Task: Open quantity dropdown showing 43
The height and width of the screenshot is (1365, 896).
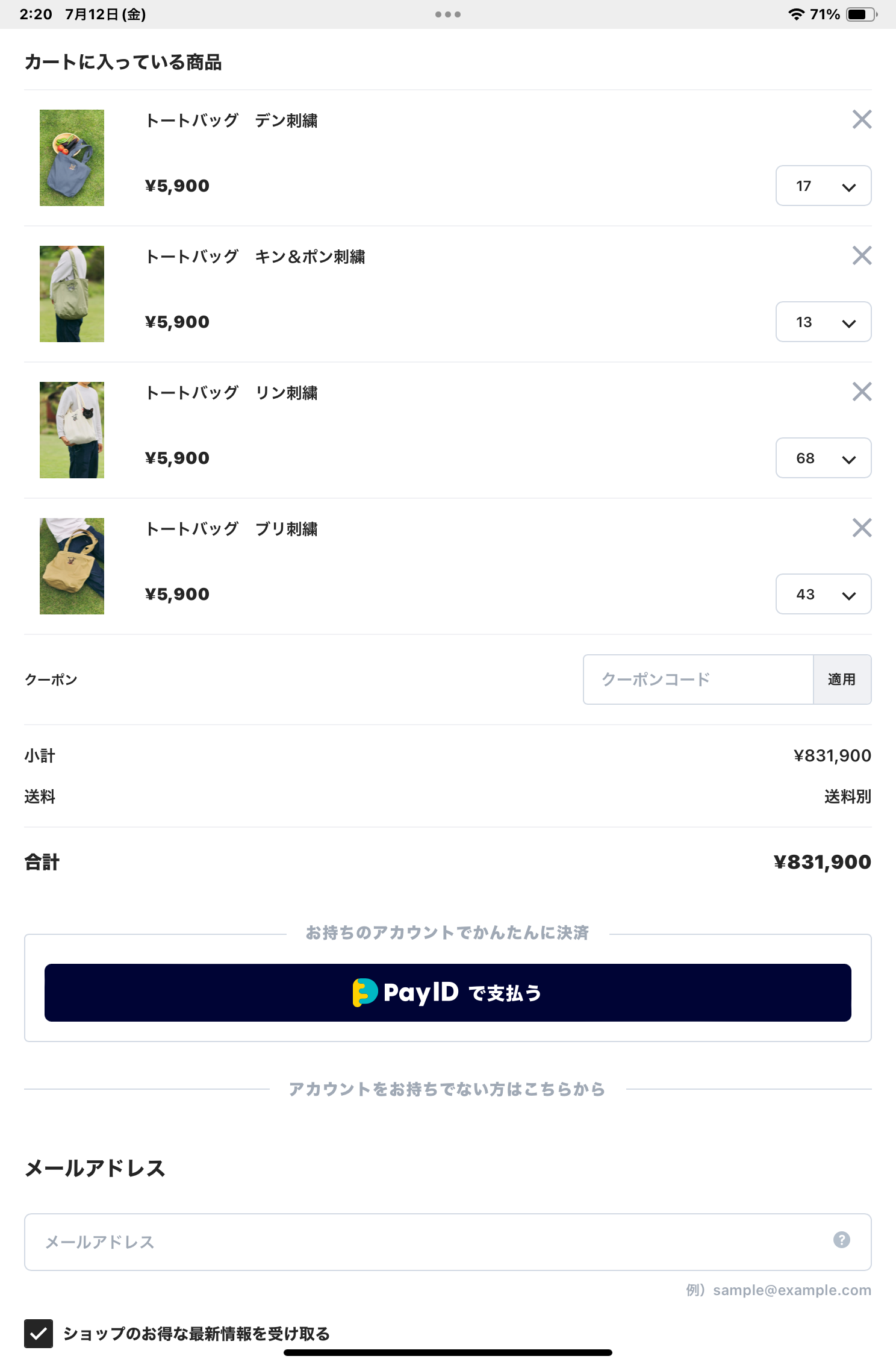Action: pos(823,594)
